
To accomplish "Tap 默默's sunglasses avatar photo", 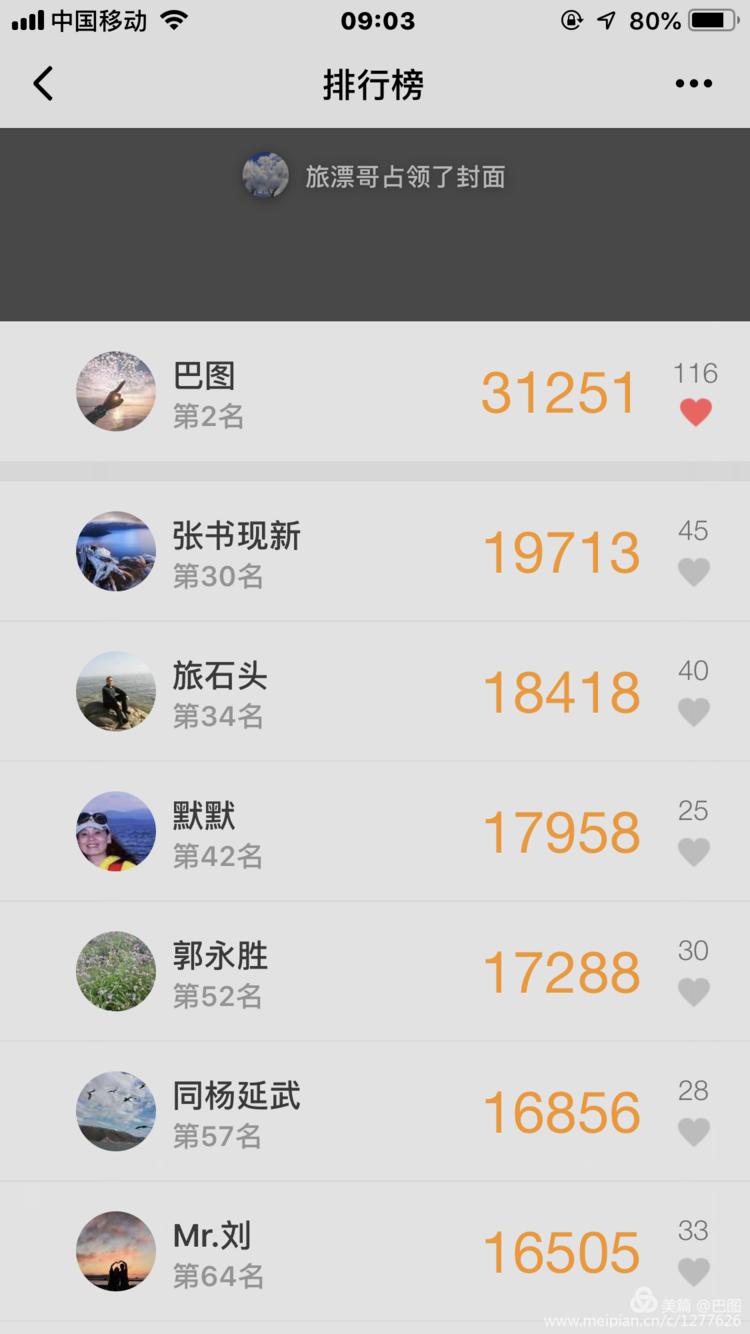I will pos(116,831).
